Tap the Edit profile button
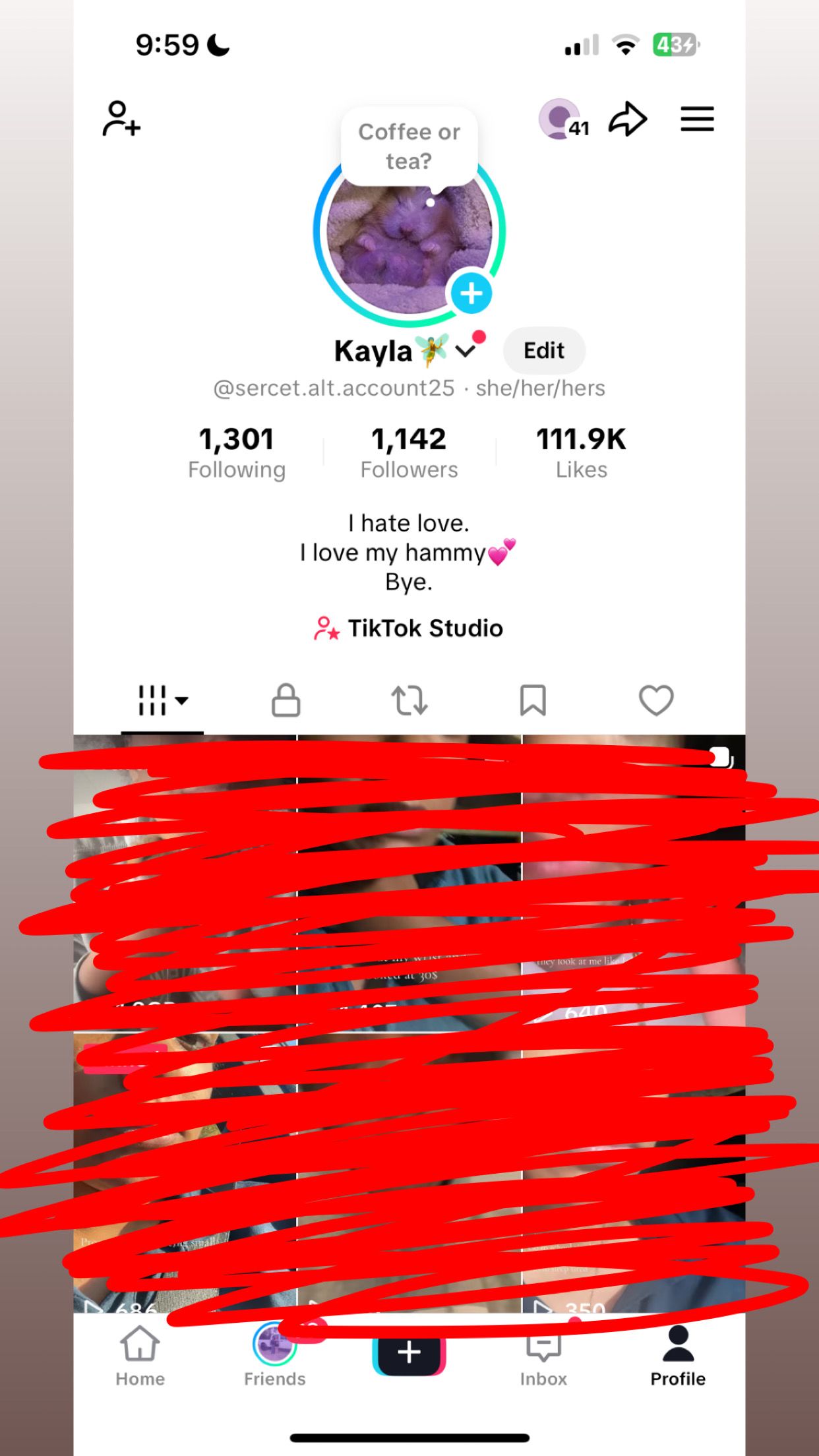Screen dimensions: 819x1456 (544, 351)
